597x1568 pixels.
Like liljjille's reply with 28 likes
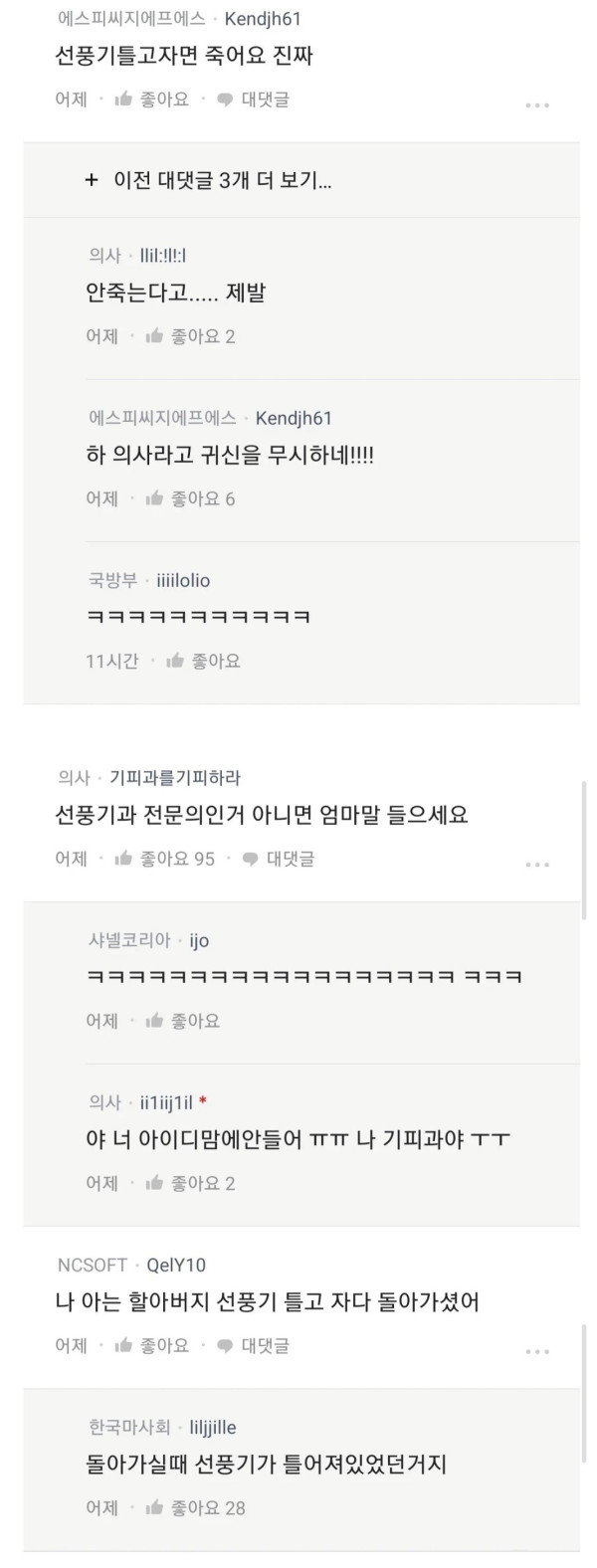click(194, 1507)
